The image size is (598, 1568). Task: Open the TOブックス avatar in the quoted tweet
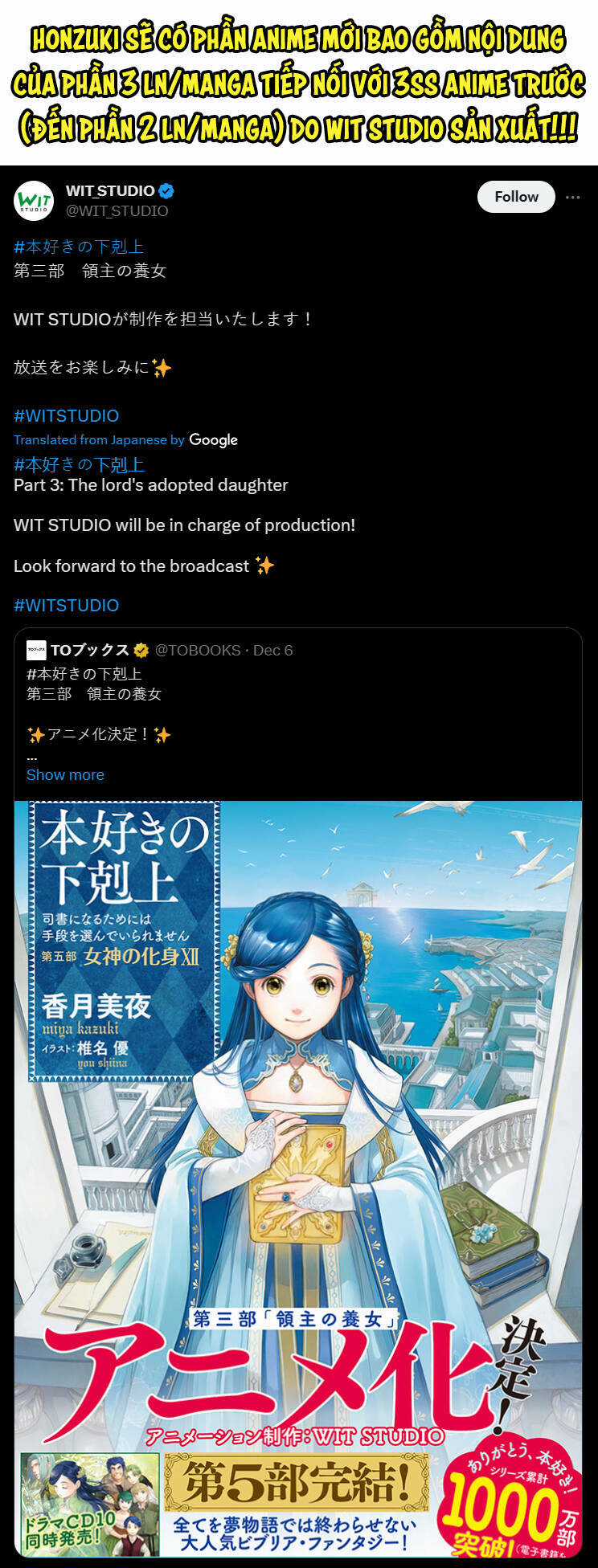coord(35,651)
